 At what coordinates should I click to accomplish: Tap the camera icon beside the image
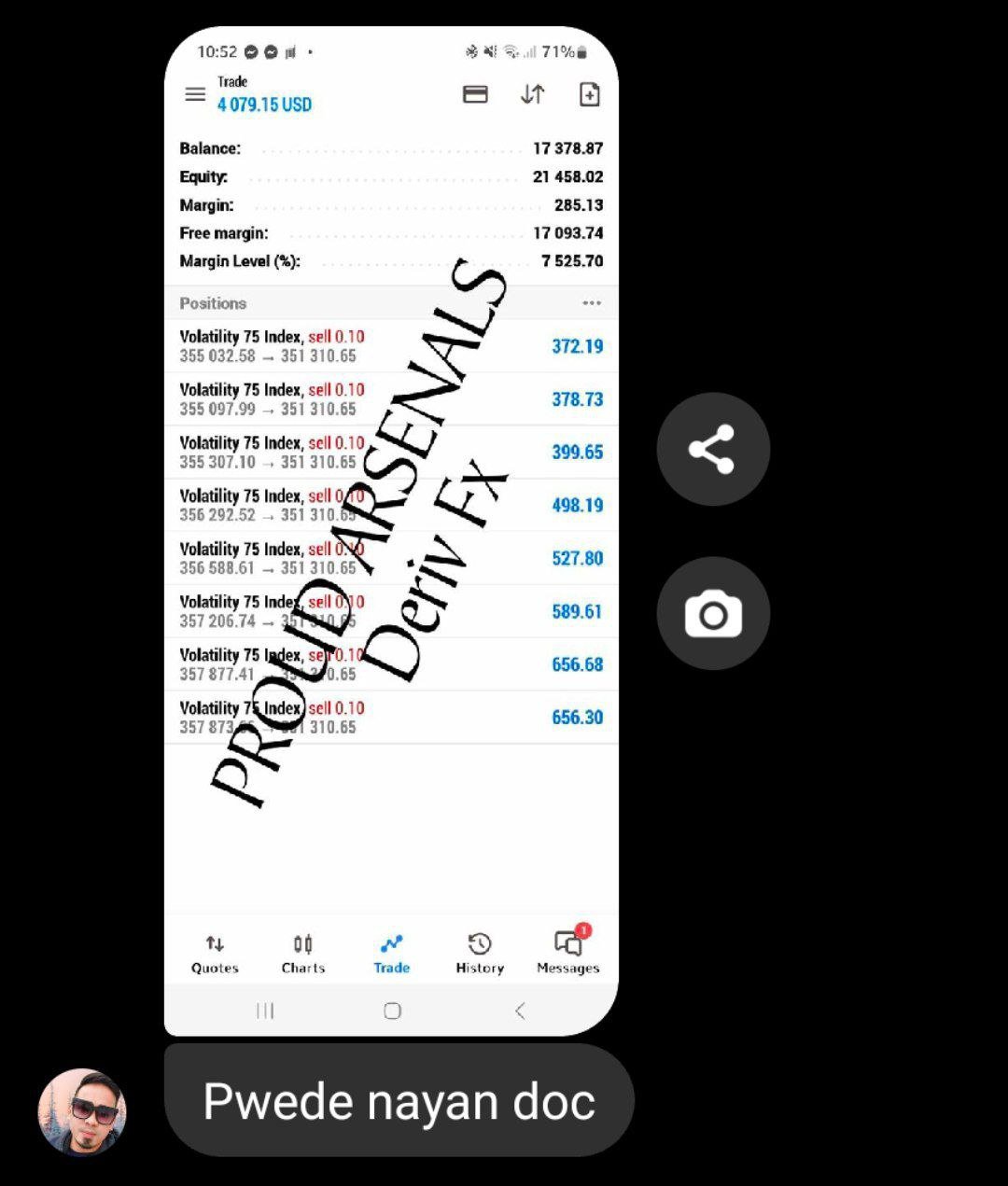click(713, 614)
